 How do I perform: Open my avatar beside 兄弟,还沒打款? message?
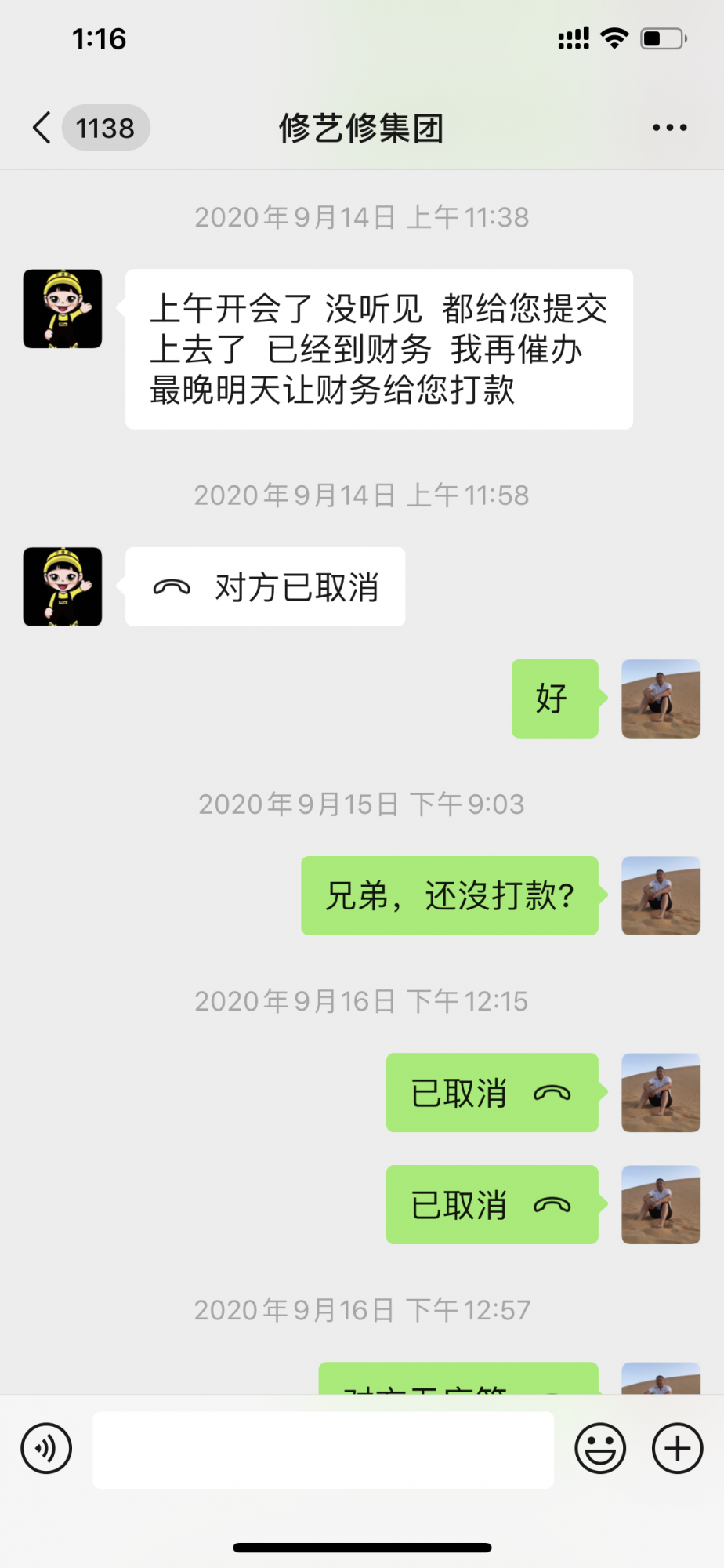[661, 895]
